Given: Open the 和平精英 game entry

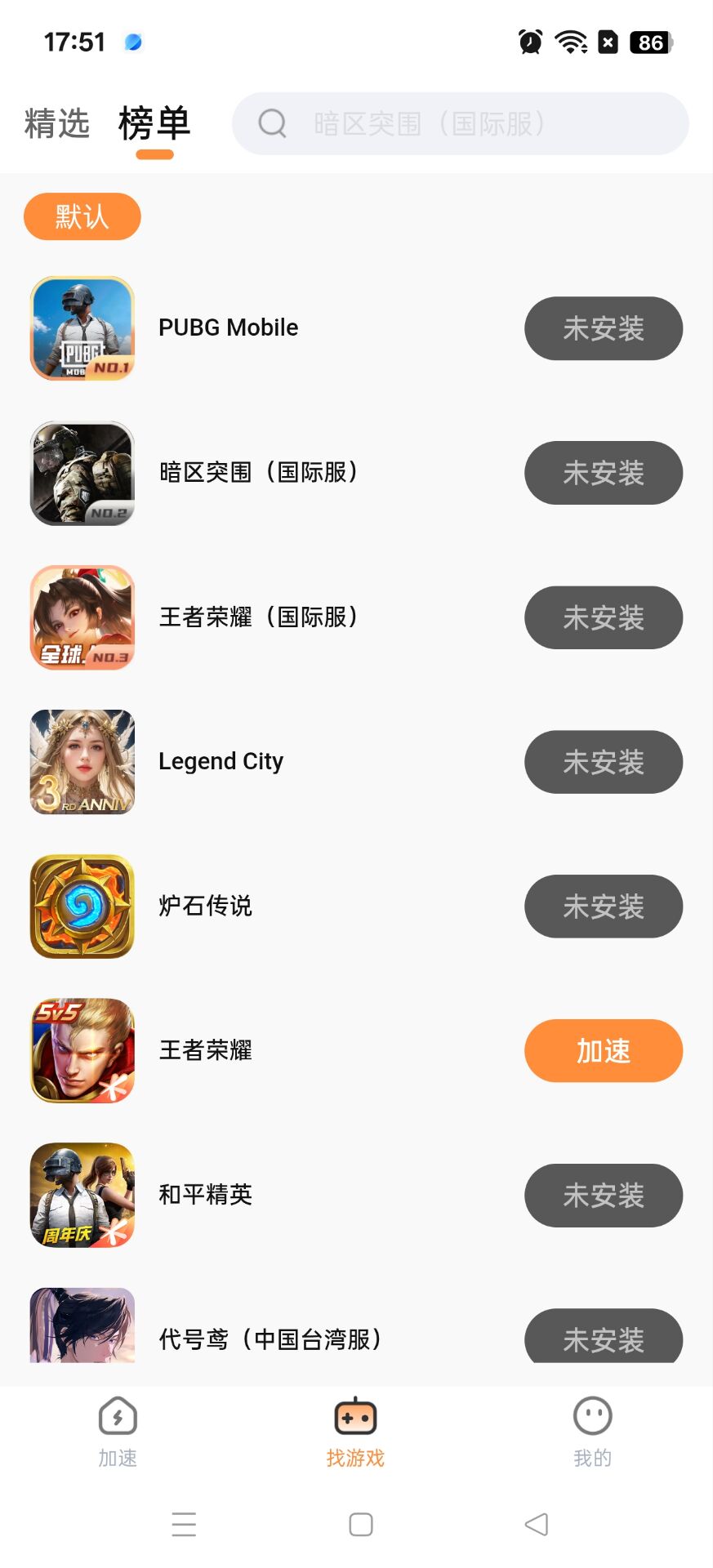Looking at the screenshot, I should [205, 1196].
